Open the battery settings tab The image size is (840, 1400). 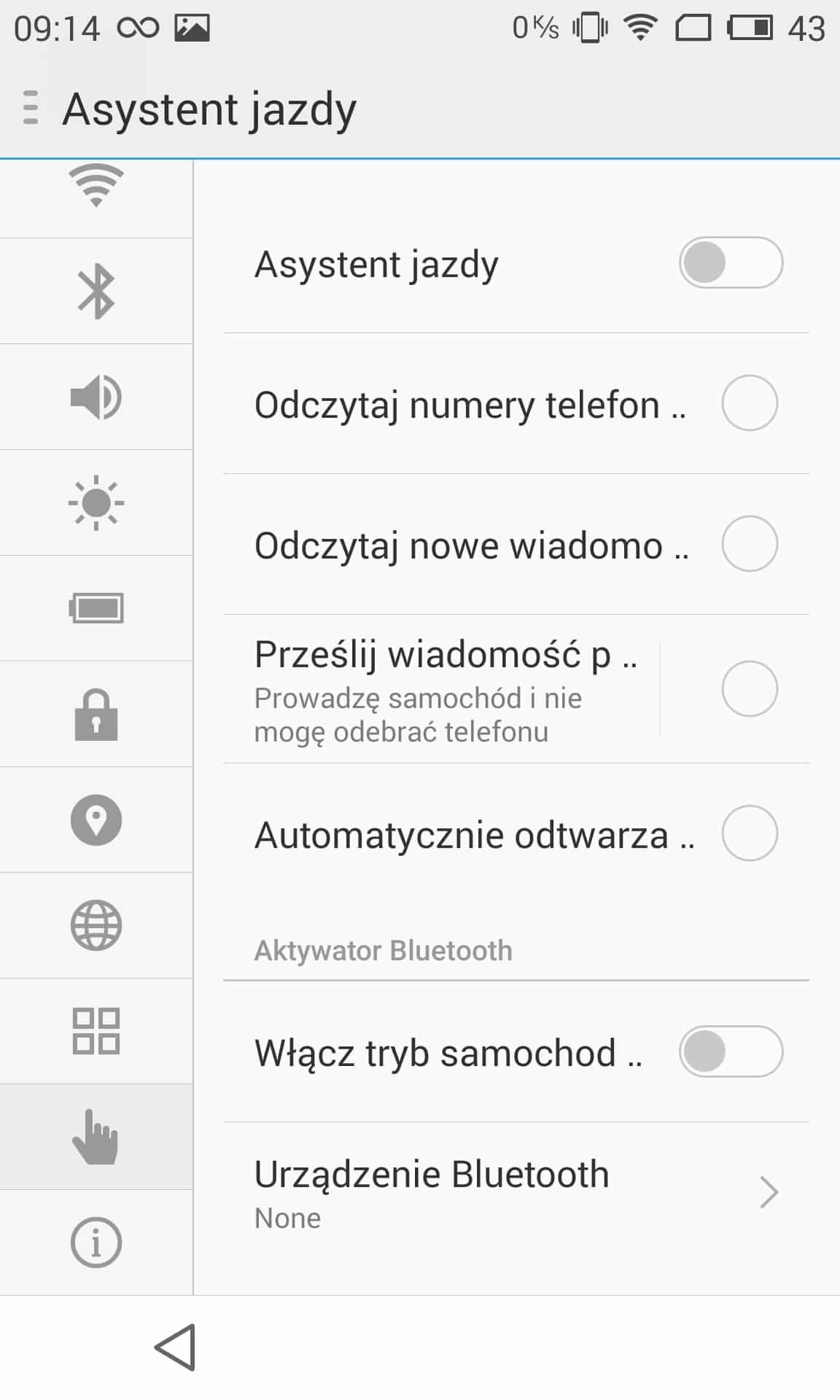tap(96, 608)
